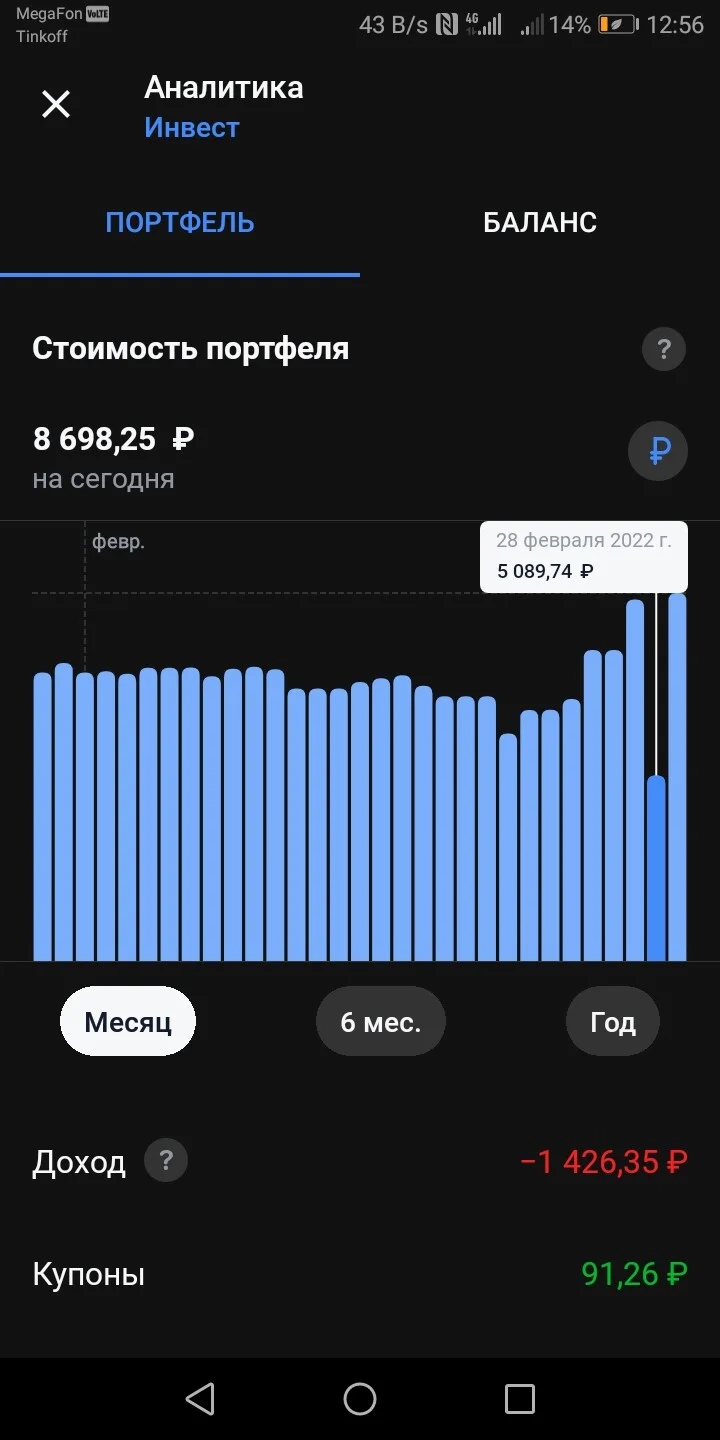Switch to the БАЛАНС tab
Viewport: 720px width, 1440px height.
[540, 222]
